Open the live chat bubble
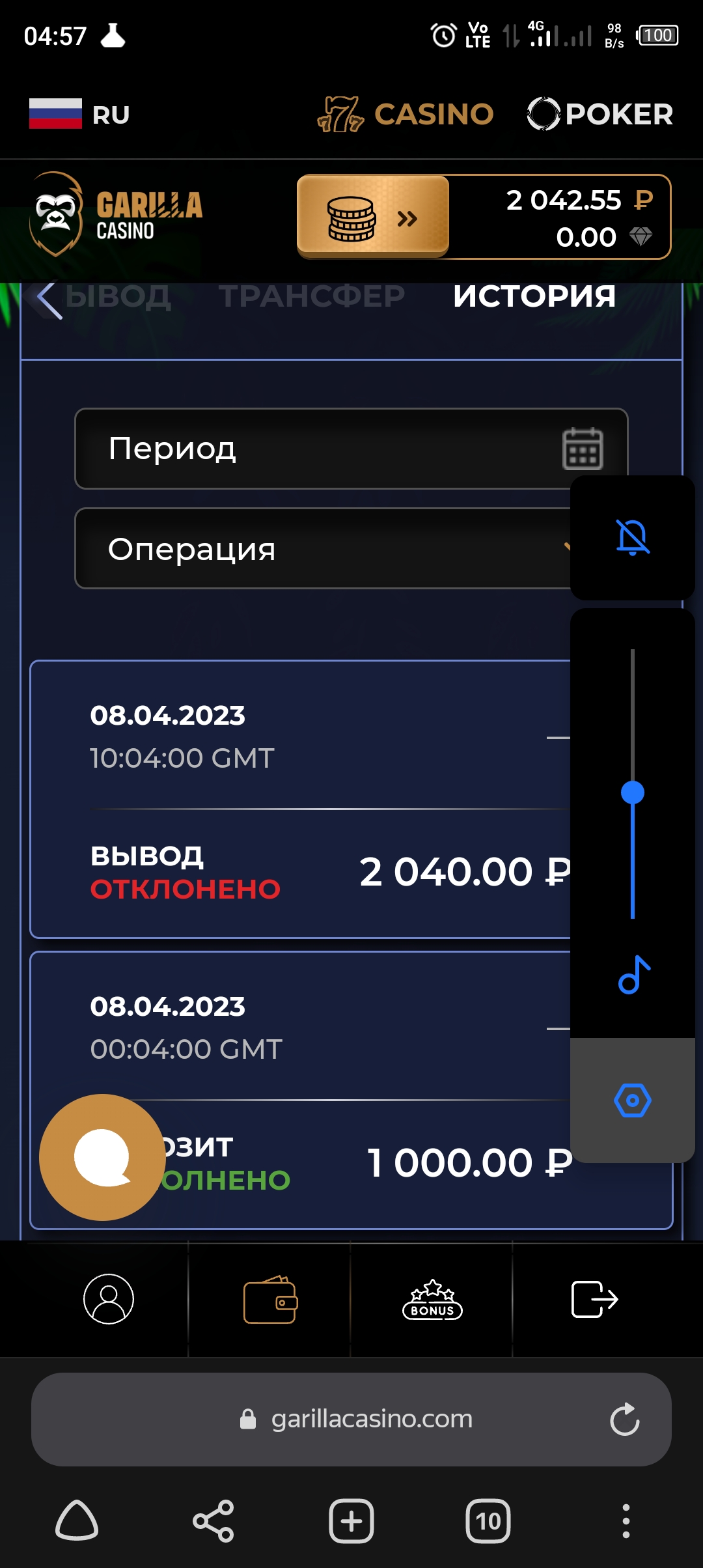 click(102, 1157)
